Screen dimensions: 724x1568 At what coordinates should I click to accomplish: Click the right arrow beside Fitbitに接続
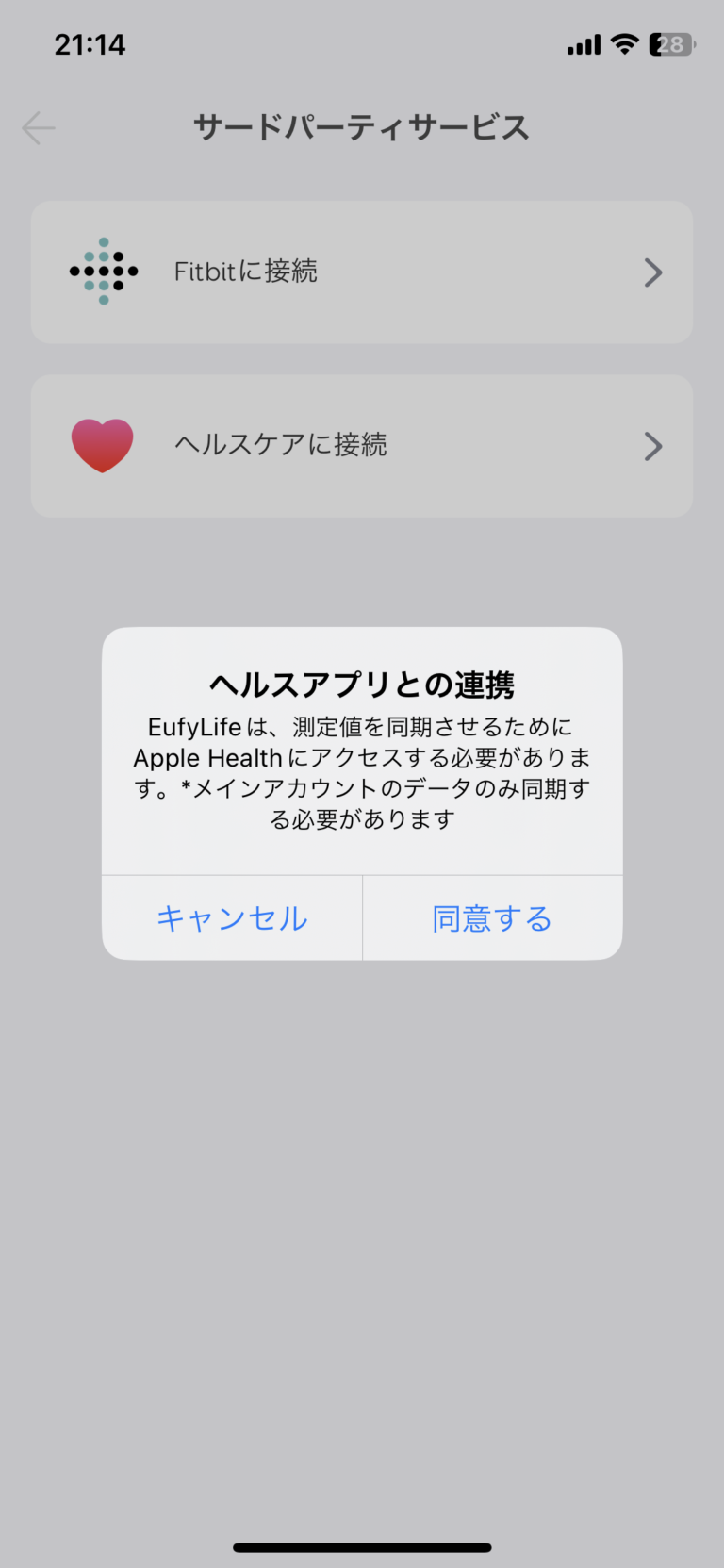pos(652,272)
